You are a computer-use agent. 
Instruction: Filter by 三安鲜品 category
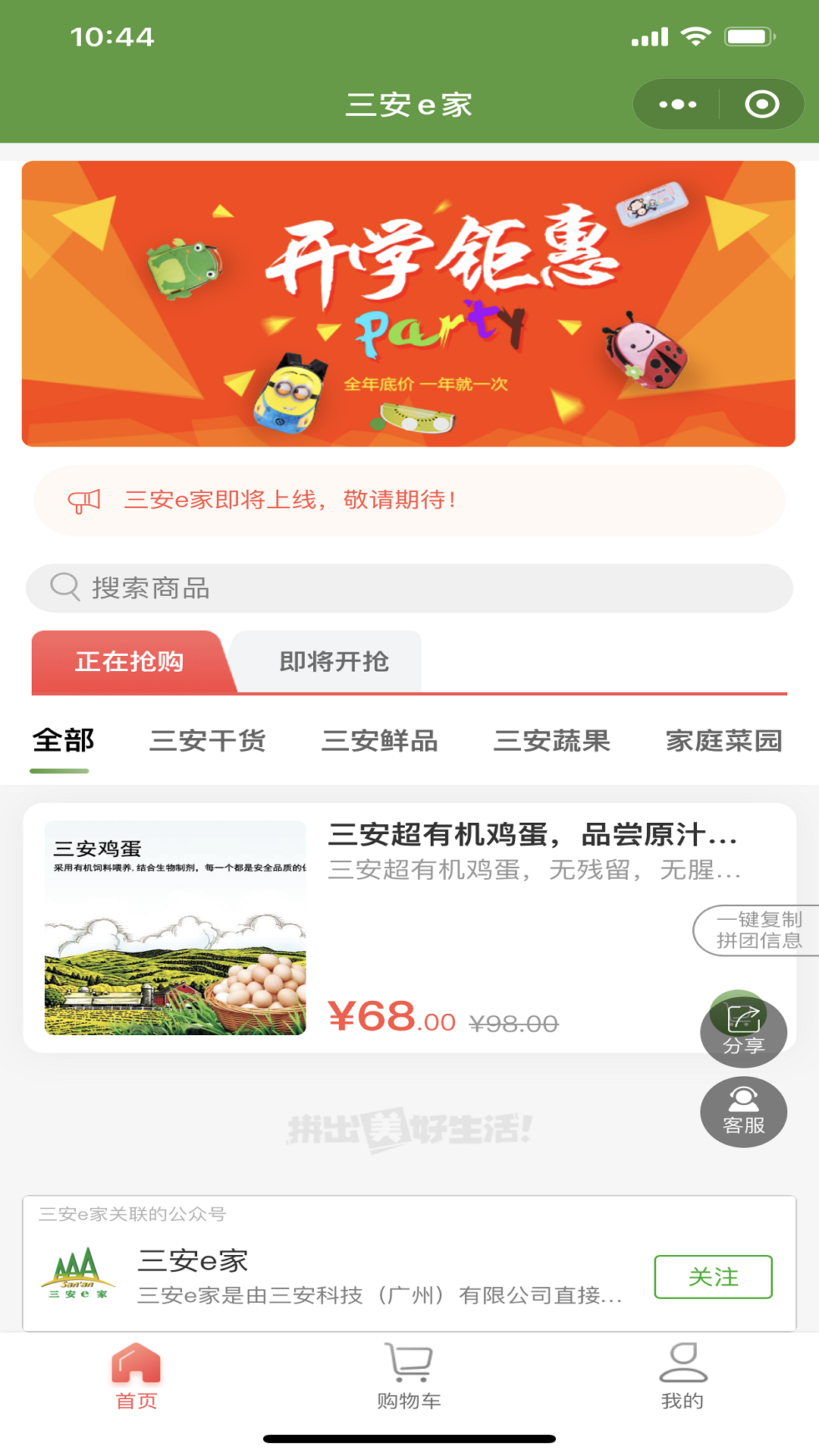coord(379,741)
